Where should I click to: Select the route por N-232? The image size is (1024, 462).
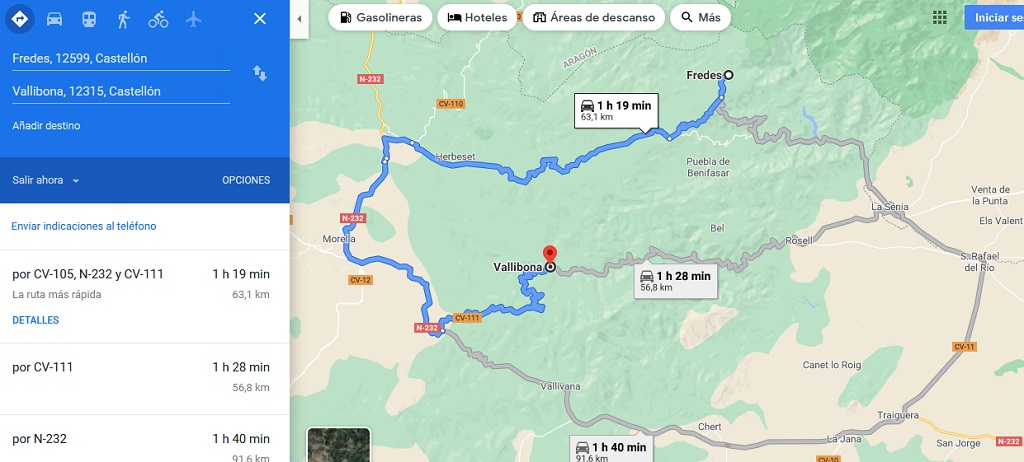[144, 438]
